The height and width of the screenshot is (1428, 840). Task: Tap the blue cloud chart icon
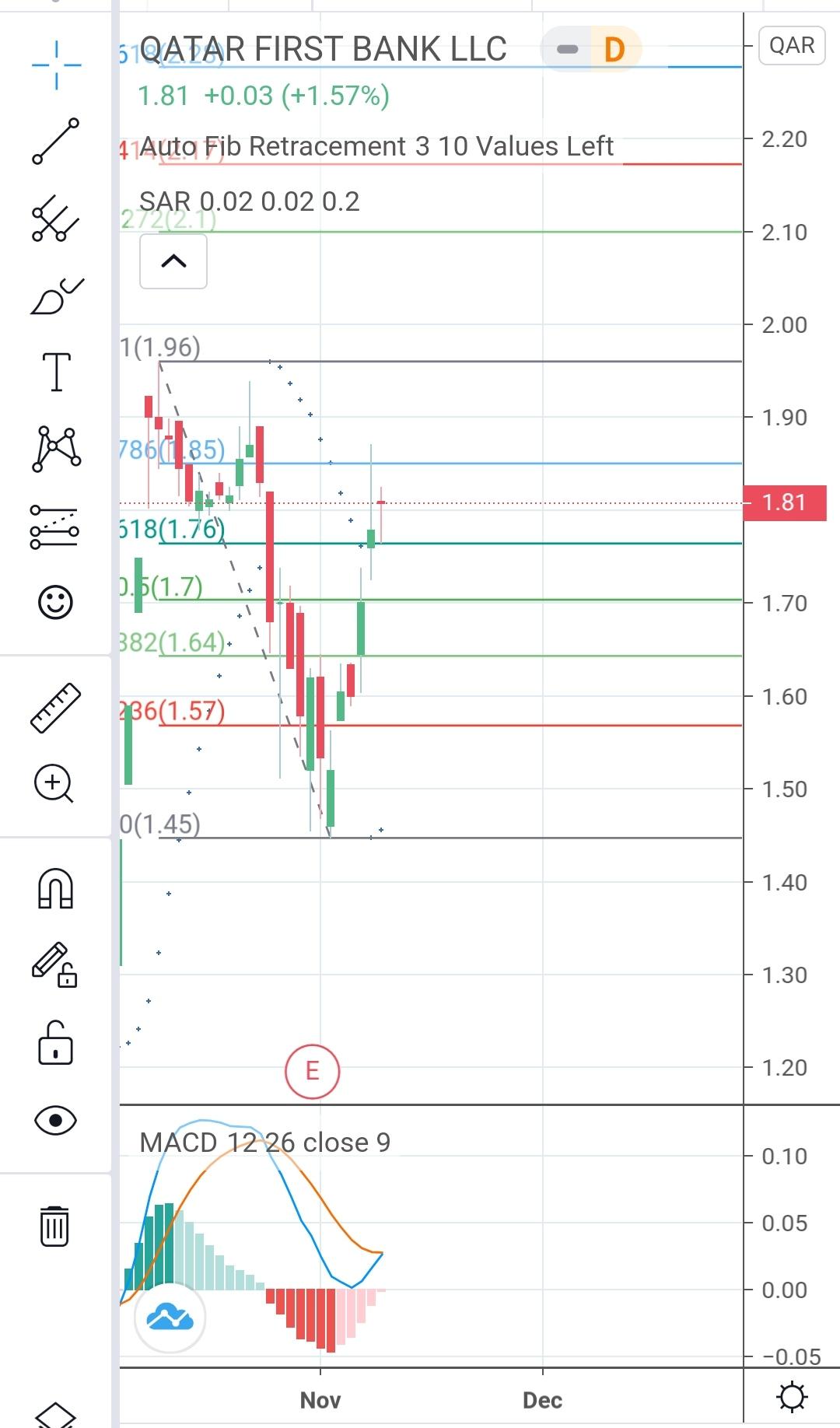coord(170,1318)
